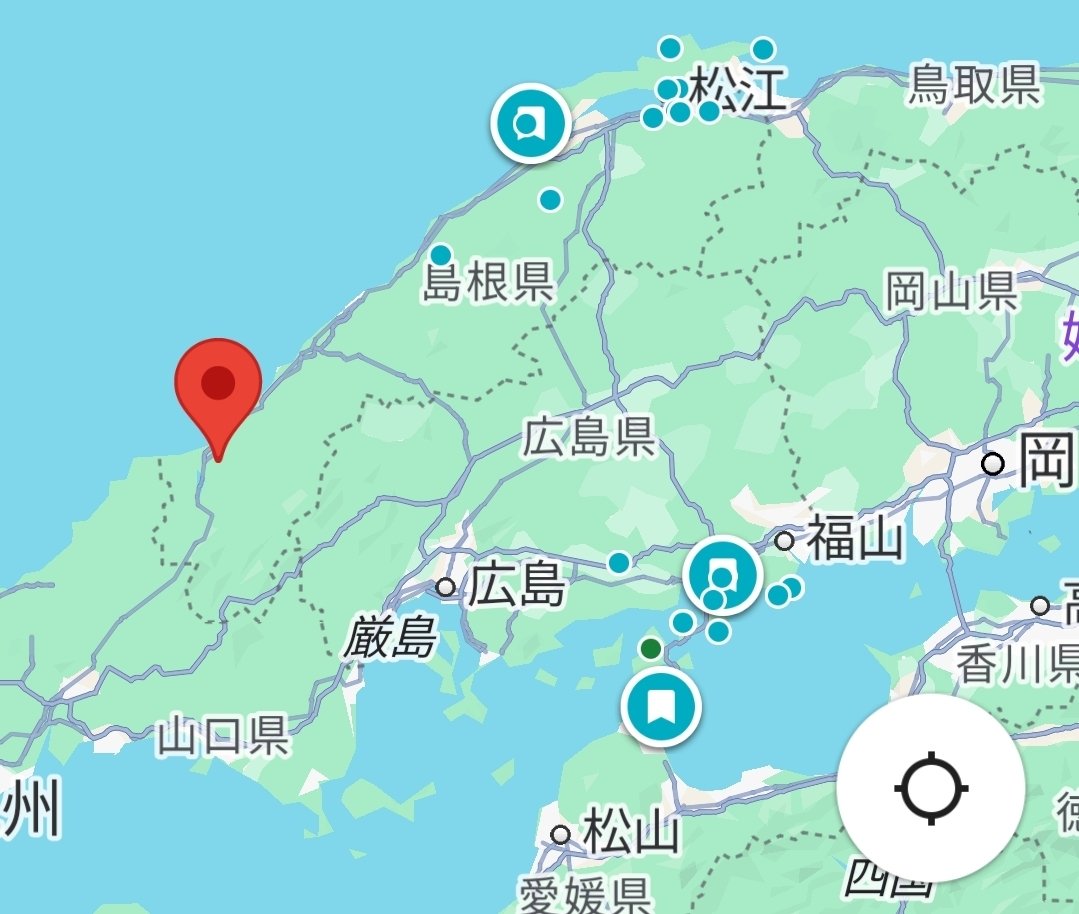Center map on my current location
1079x914 pixels.
[930, 787]
